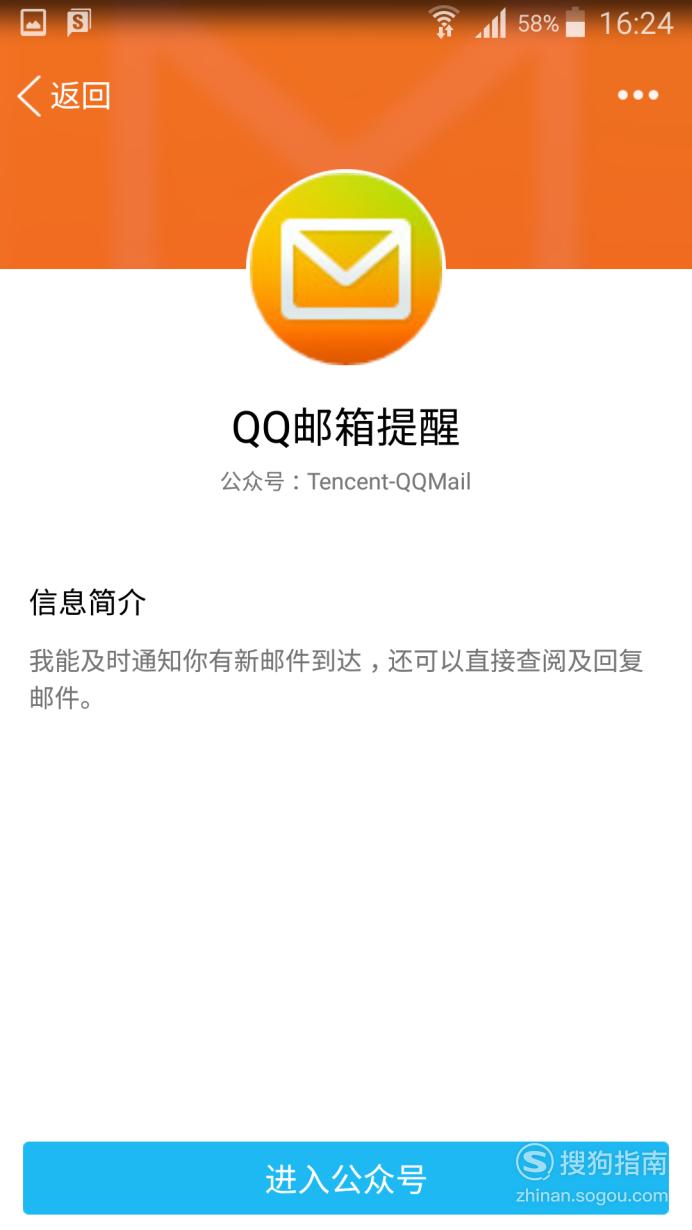This screenshot has height=1230, width=692.
Task: Go back using the 返回 button
Action: tap(64, 96)
